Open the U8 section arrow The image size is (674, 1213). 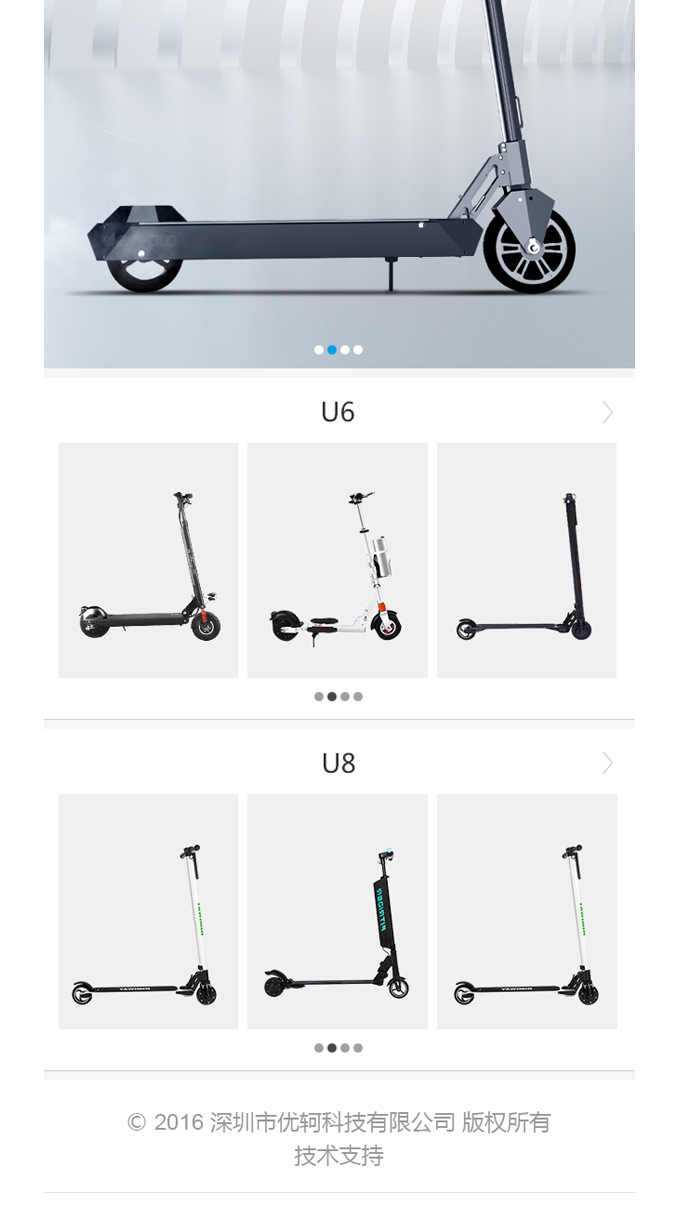(x=607, y=763)
